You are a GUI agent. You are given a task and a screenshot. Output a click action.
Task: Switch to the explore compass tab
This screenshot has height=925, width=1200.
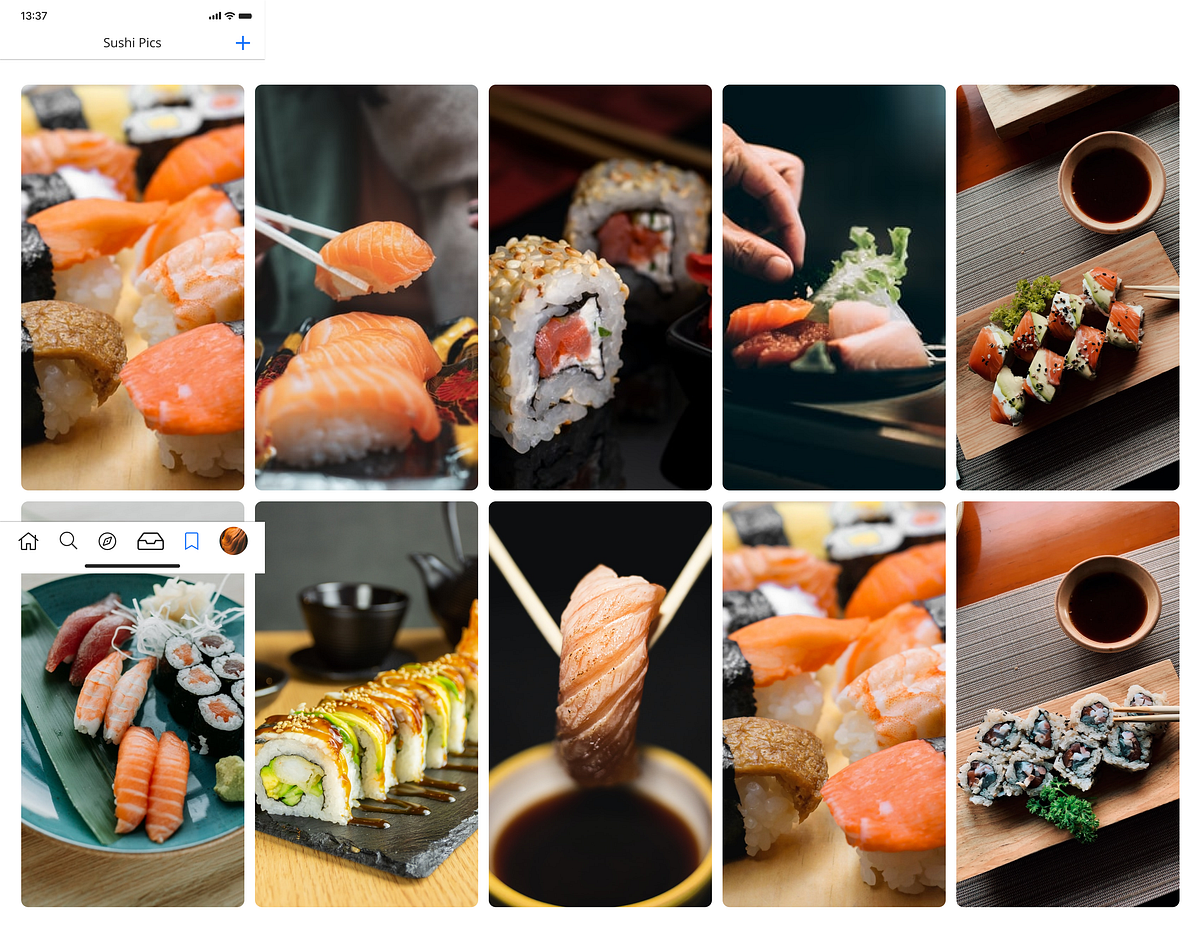click(108, 541)
